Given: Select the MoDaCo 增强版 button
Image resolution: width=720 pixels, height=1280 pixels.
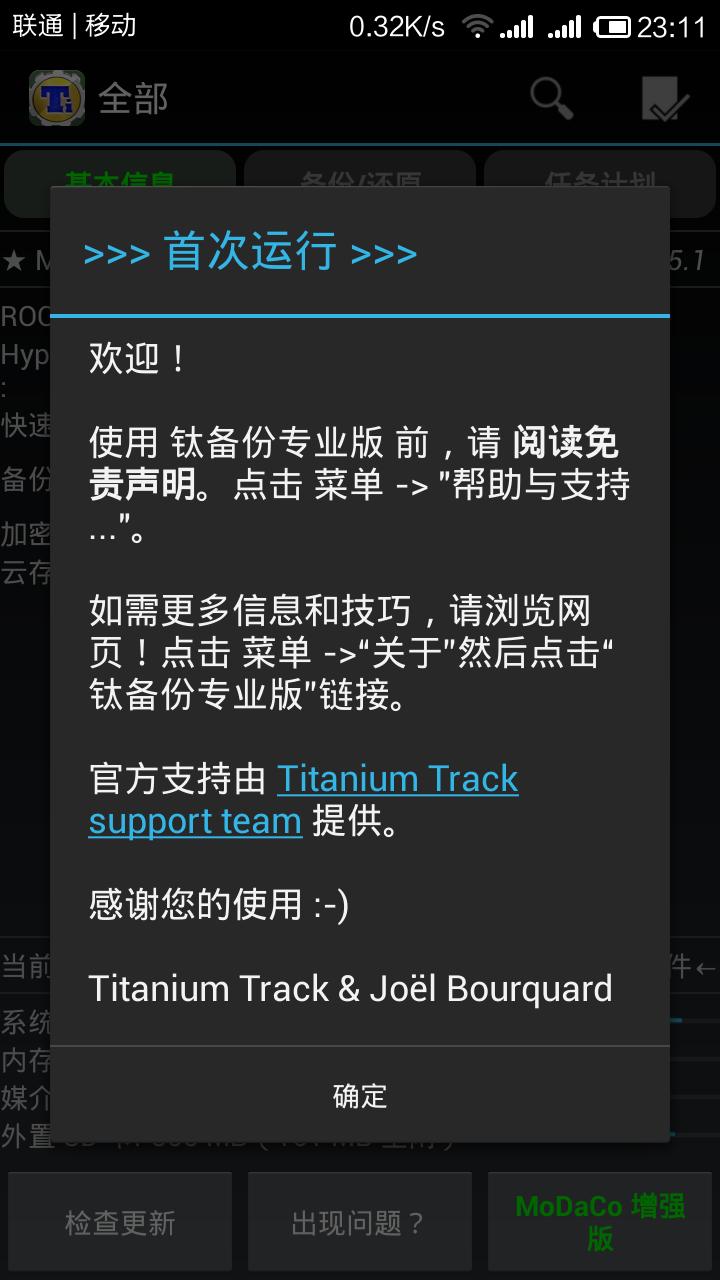Looking at the screenshot, I should (x=599, y=1221).
